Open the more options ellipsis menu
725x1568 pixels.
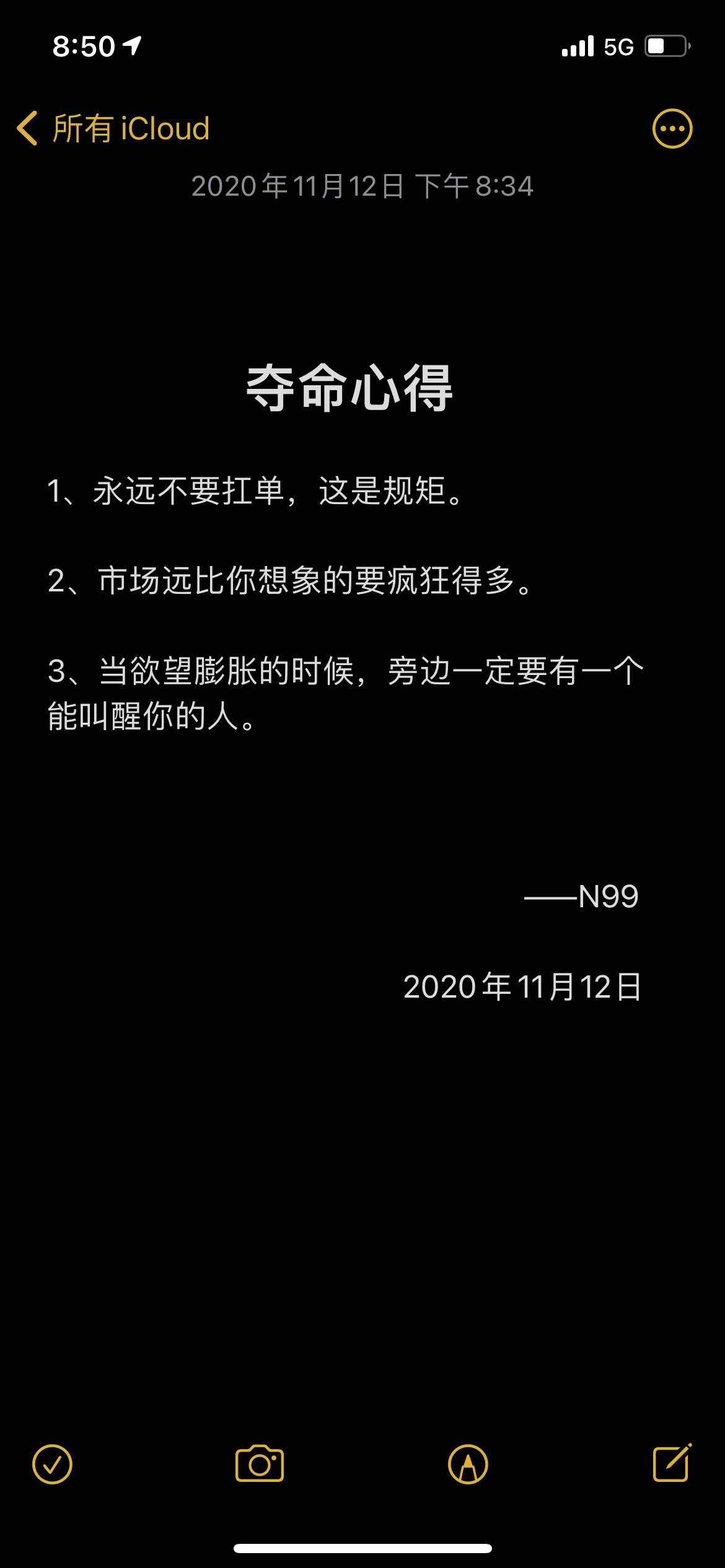(672, 129)
